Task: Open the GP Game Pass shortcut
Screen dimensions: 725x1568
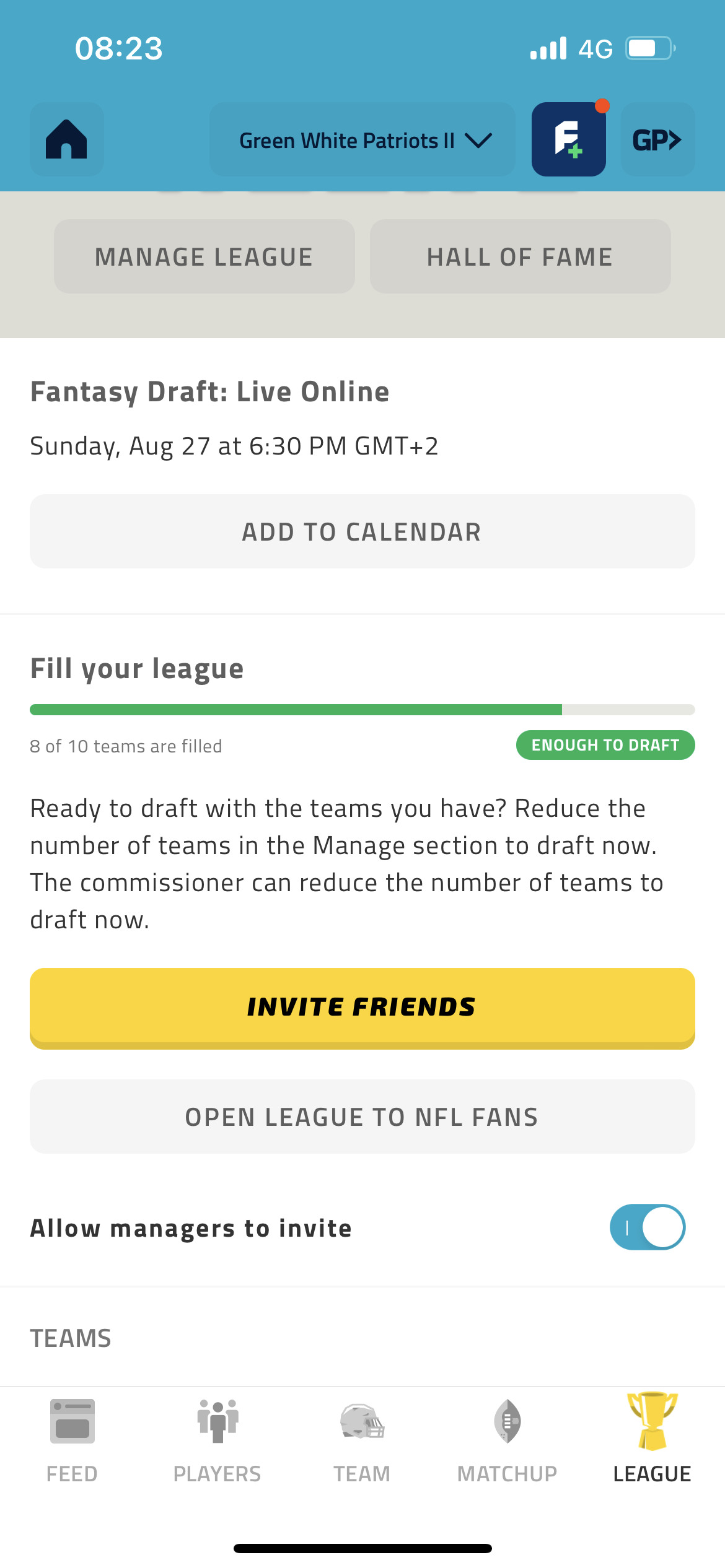Action: [657, 139]
